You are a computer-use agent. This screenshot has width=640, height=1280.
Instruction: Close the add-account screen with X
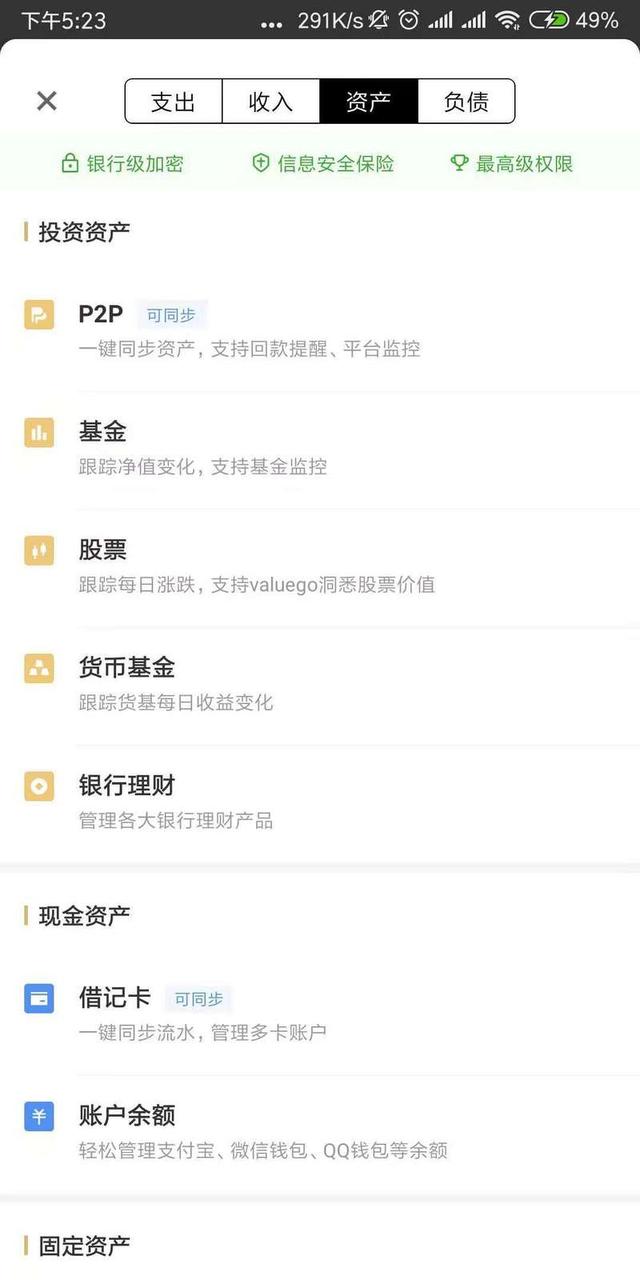[47, 101]
